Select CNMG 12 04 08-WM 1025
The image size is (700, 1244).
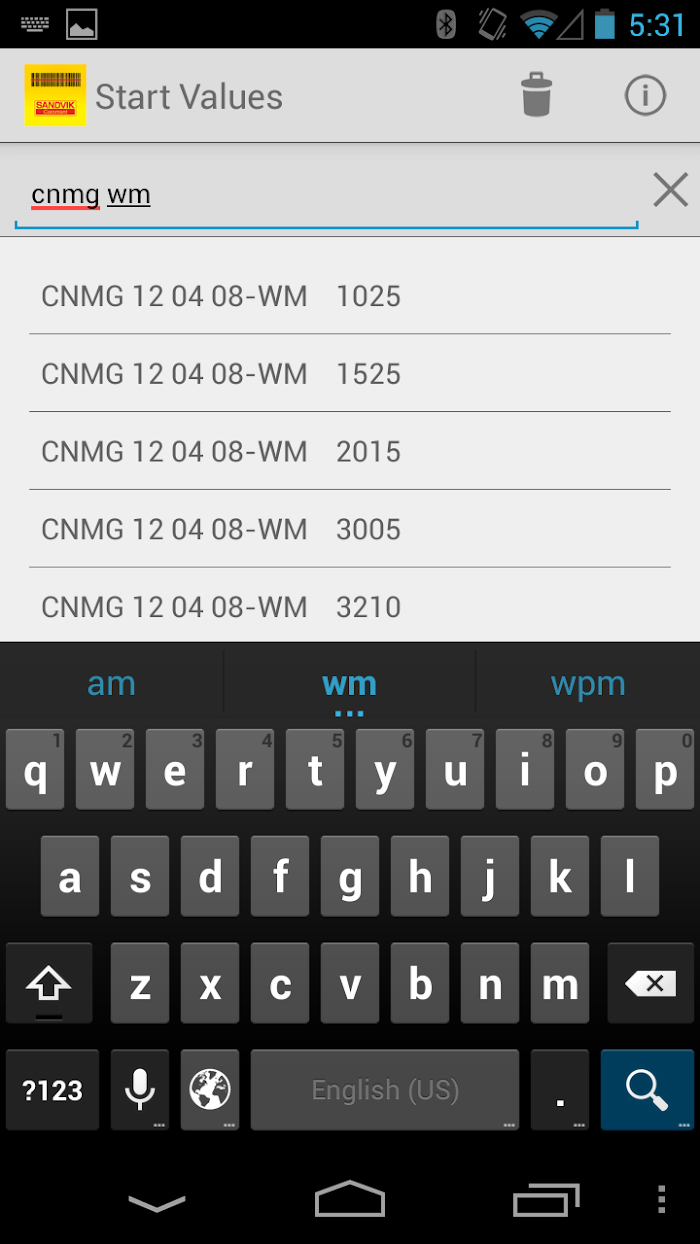(350, 296)
